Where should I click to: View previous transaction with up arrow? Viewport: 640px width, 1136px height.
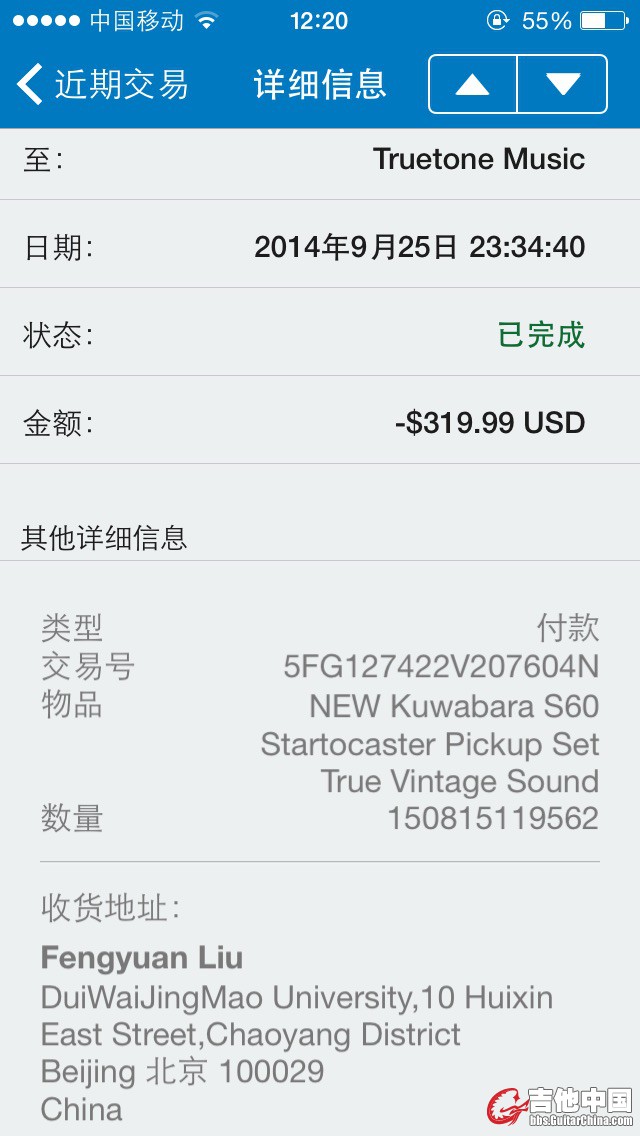[x=473, y=84]
